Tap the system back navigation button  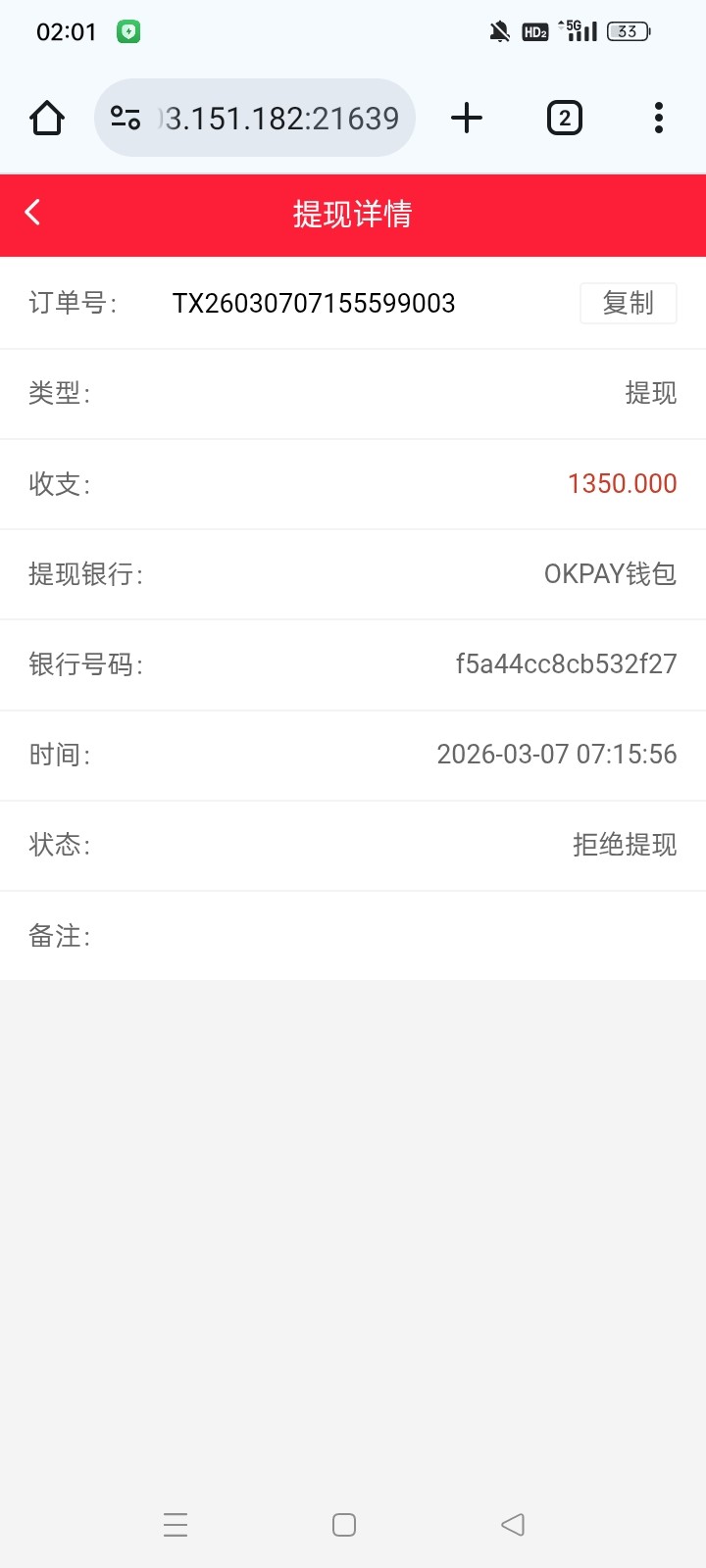click(x=512, y=1524)
